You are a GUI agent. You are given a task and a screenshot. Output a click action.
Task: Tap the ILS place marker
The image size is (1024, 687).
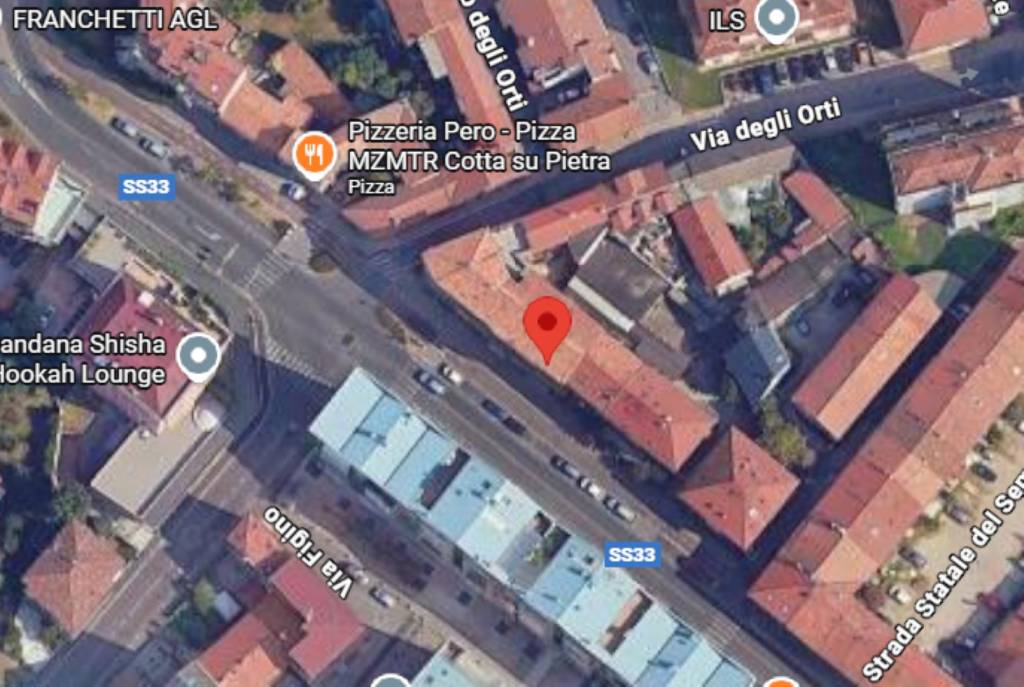coord(777,18)
